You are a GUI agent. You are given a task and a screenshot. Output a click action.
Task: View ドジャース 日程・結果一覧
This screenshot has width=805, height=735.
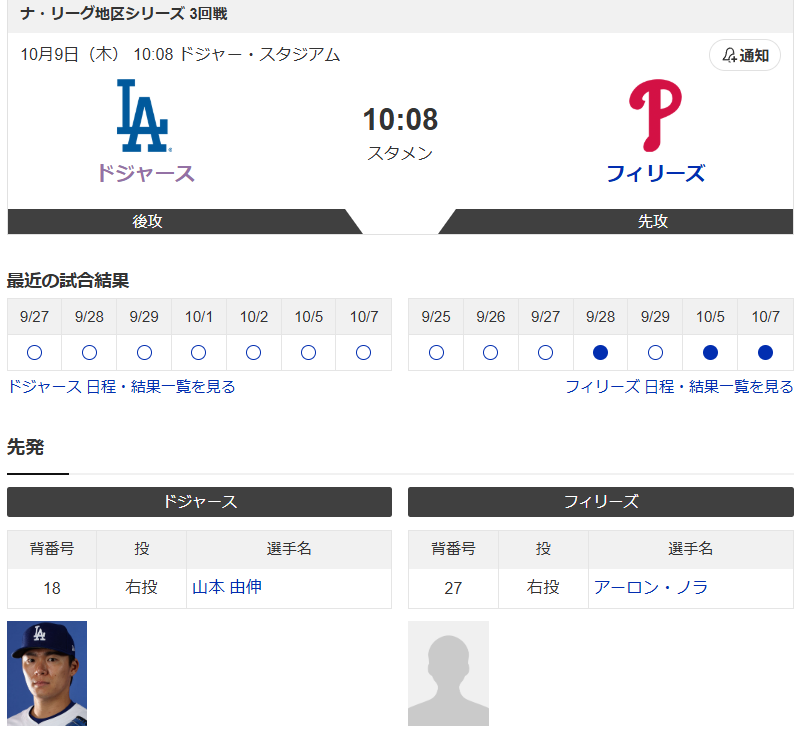pyautogui.click(x=121, y=386)
